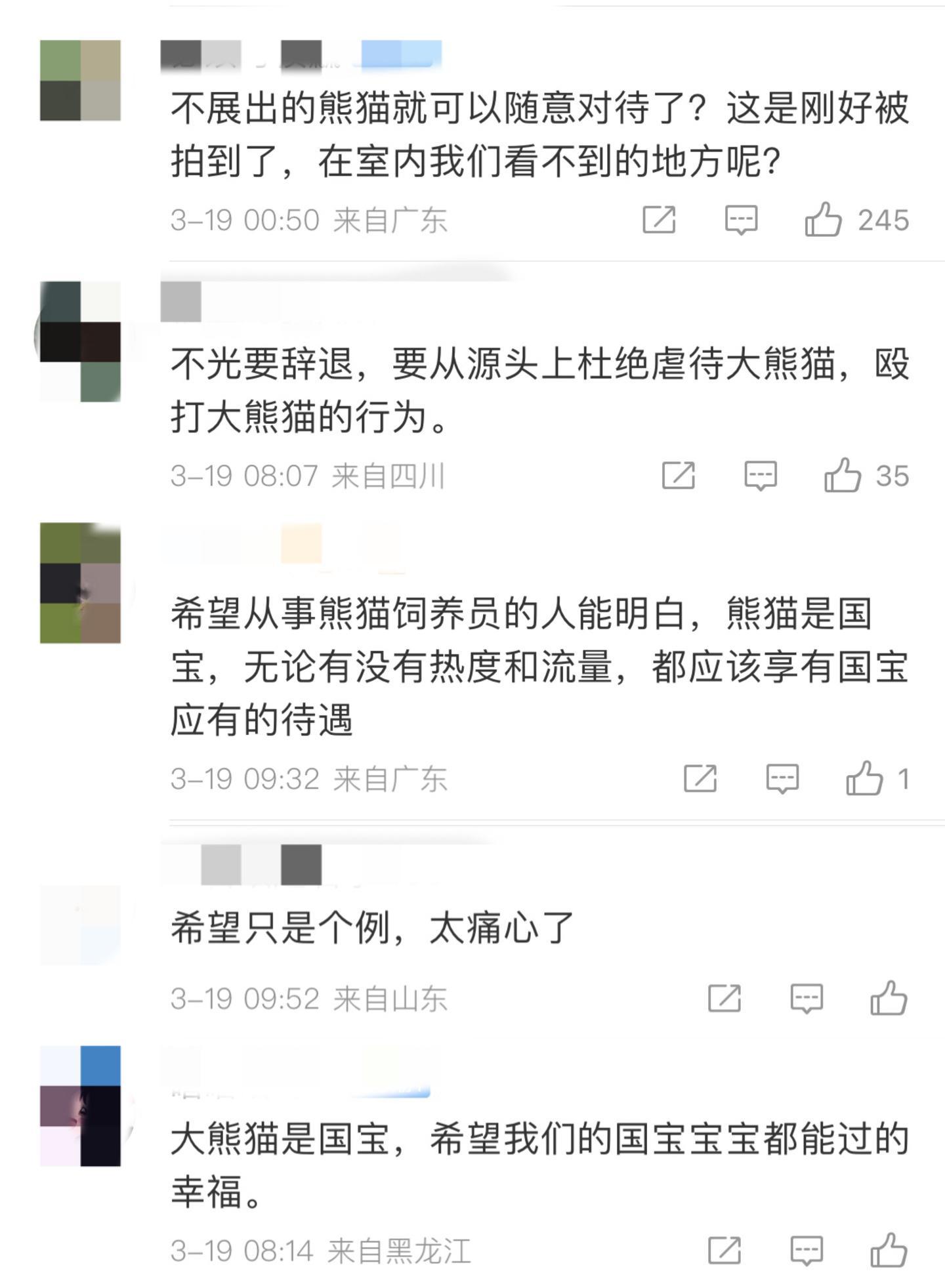The height and width of the screenshot is (1288, 945).
Task: Like the 09:32 comment about 饲养员
Action: coord(864,779)
